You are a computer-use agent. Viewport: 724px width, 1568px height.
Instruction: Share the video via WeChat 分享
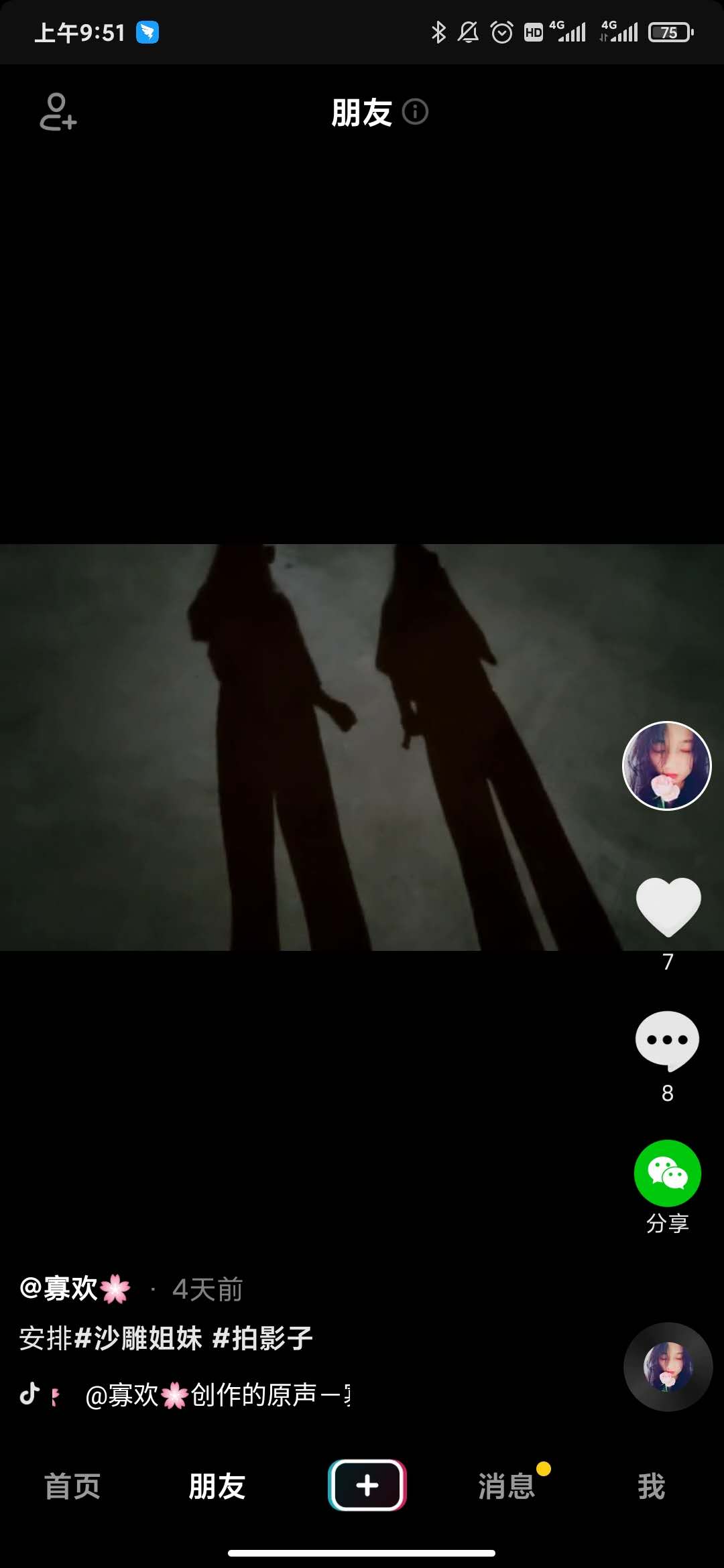[668, 1174]
